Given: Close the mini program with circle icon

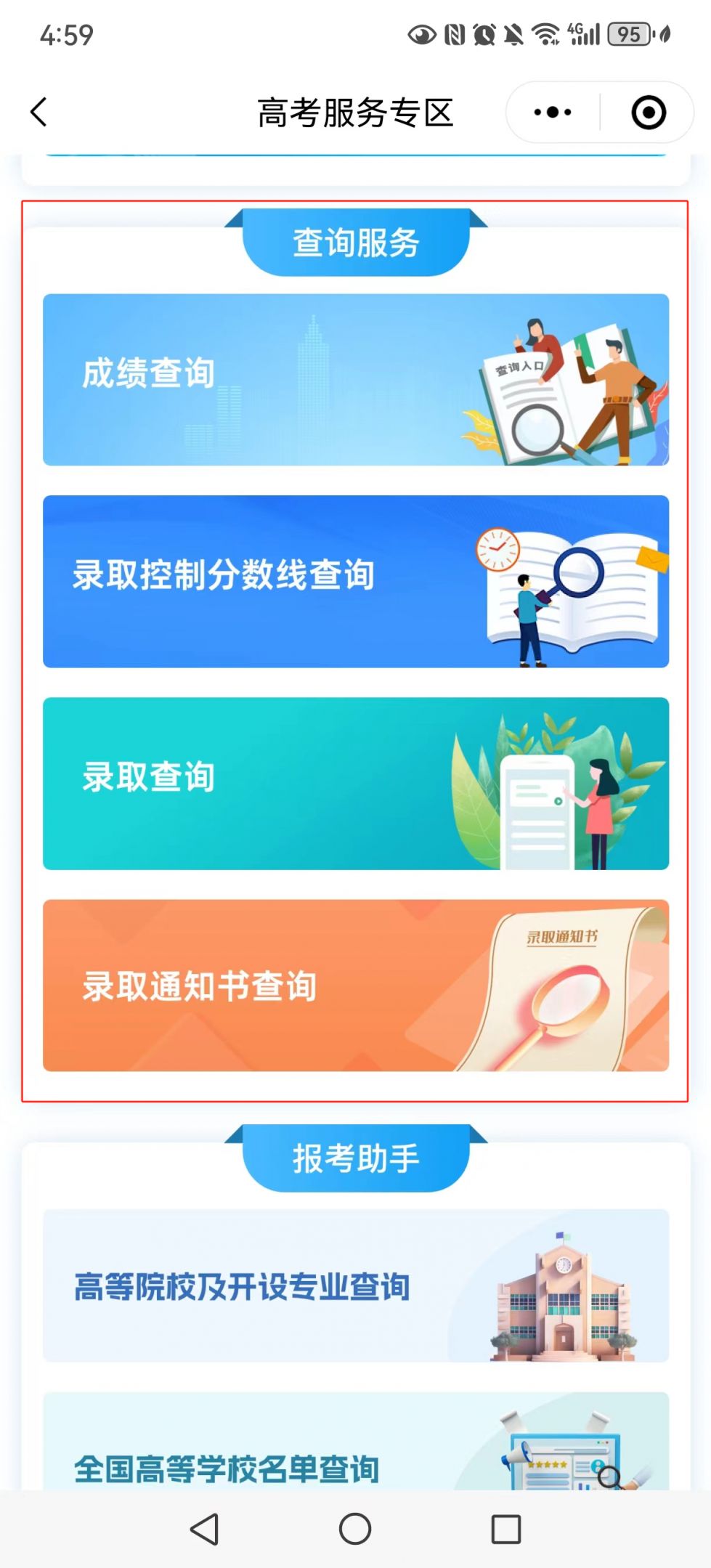Looking at the screenshot, I should [x=648, y=113].
